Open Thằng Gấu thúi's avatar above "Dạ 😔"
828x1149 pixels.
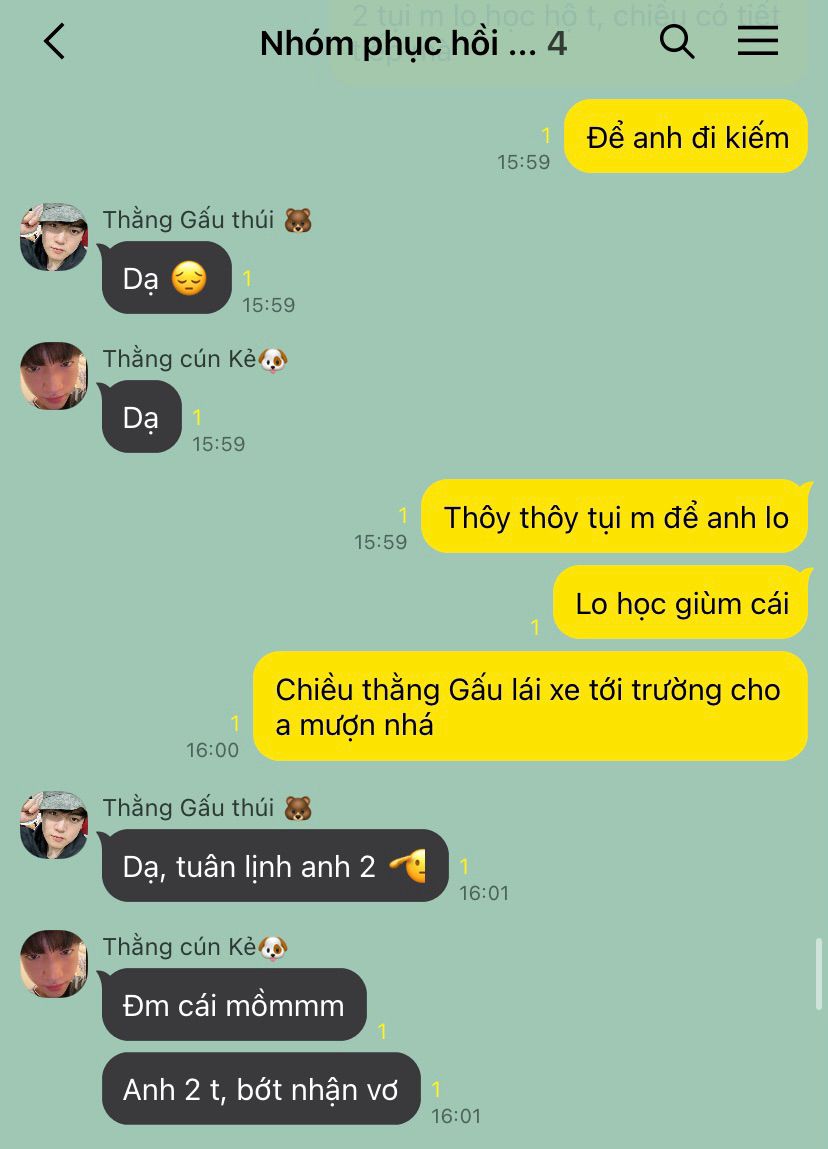coord(54,237)
